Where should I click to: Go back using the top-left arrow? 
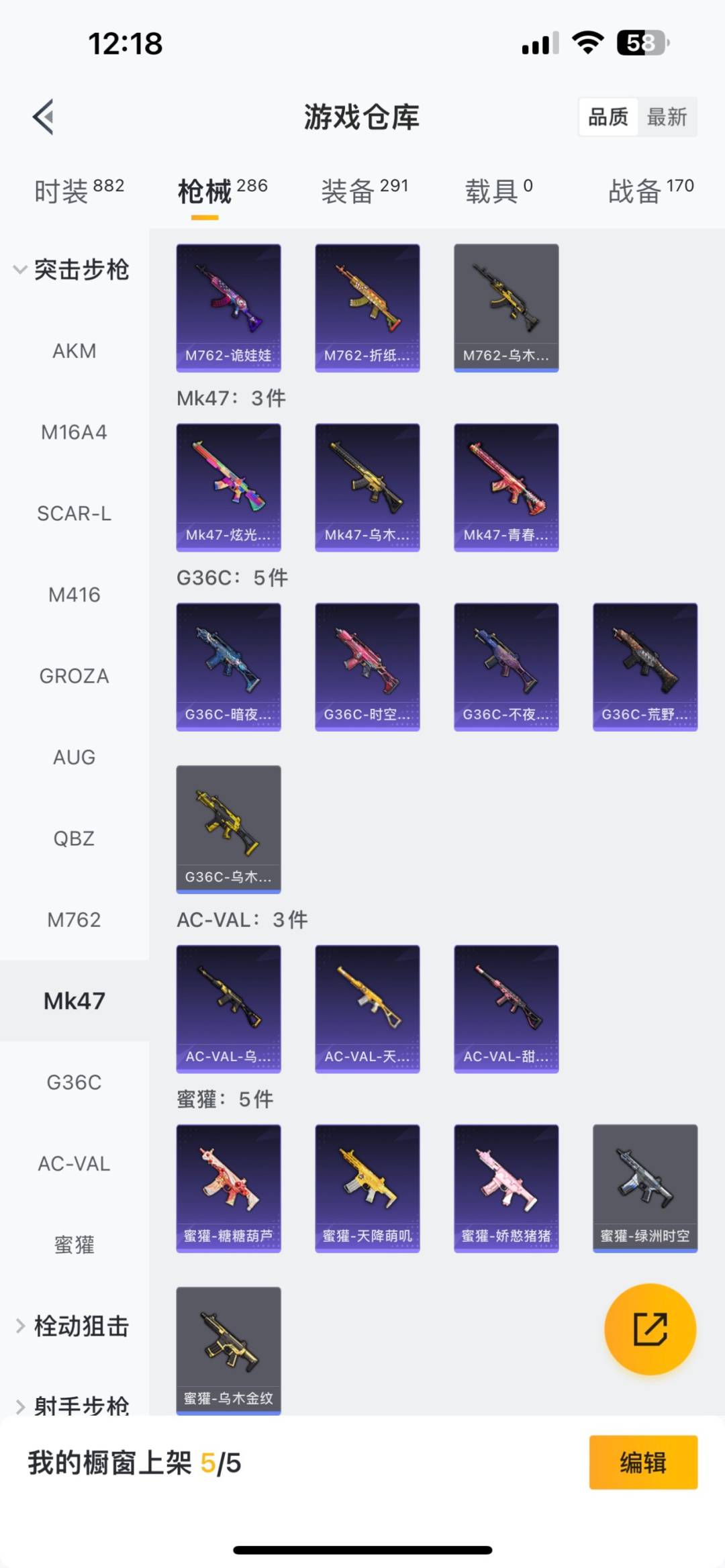tap(44, 117)
